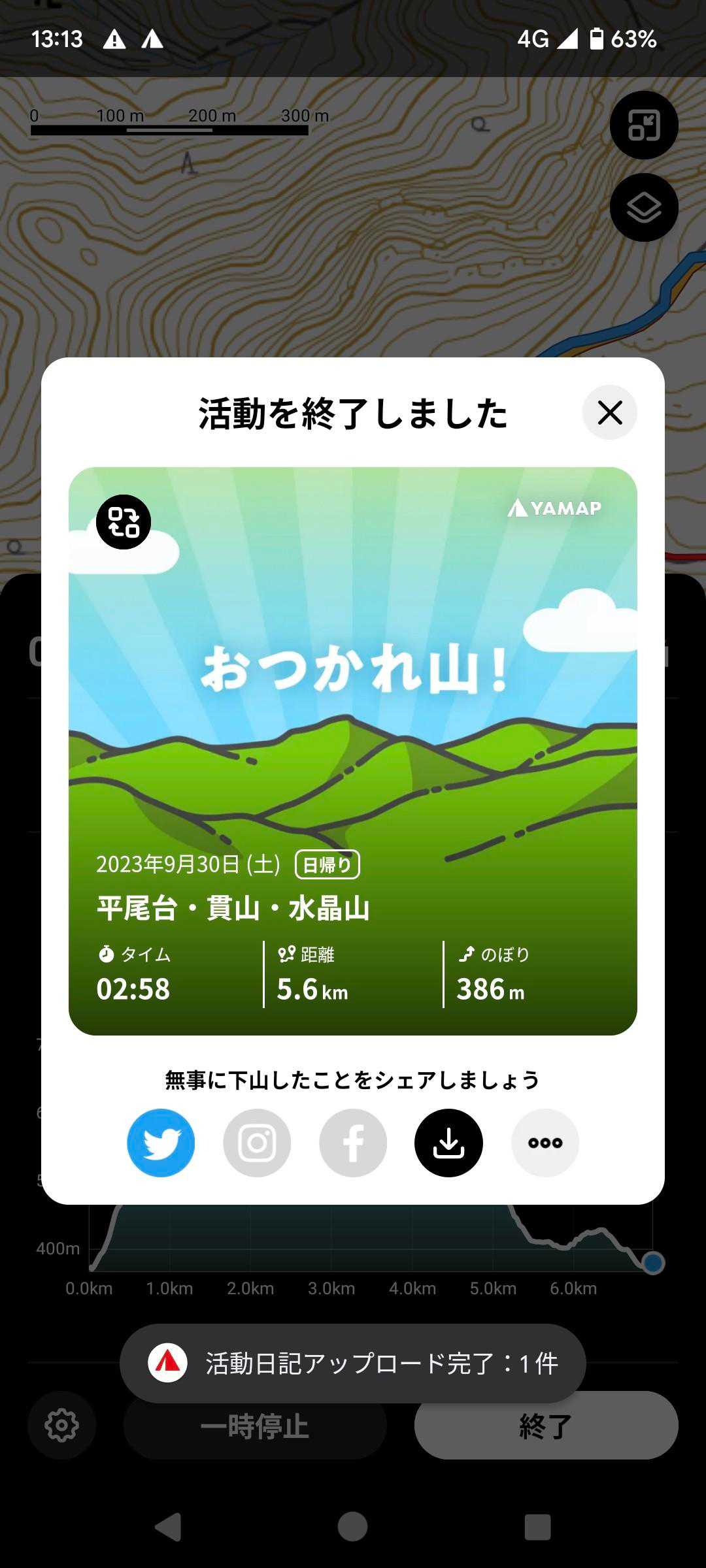
Task: Share the activity on Instagram
Action: coord(257,1143)
